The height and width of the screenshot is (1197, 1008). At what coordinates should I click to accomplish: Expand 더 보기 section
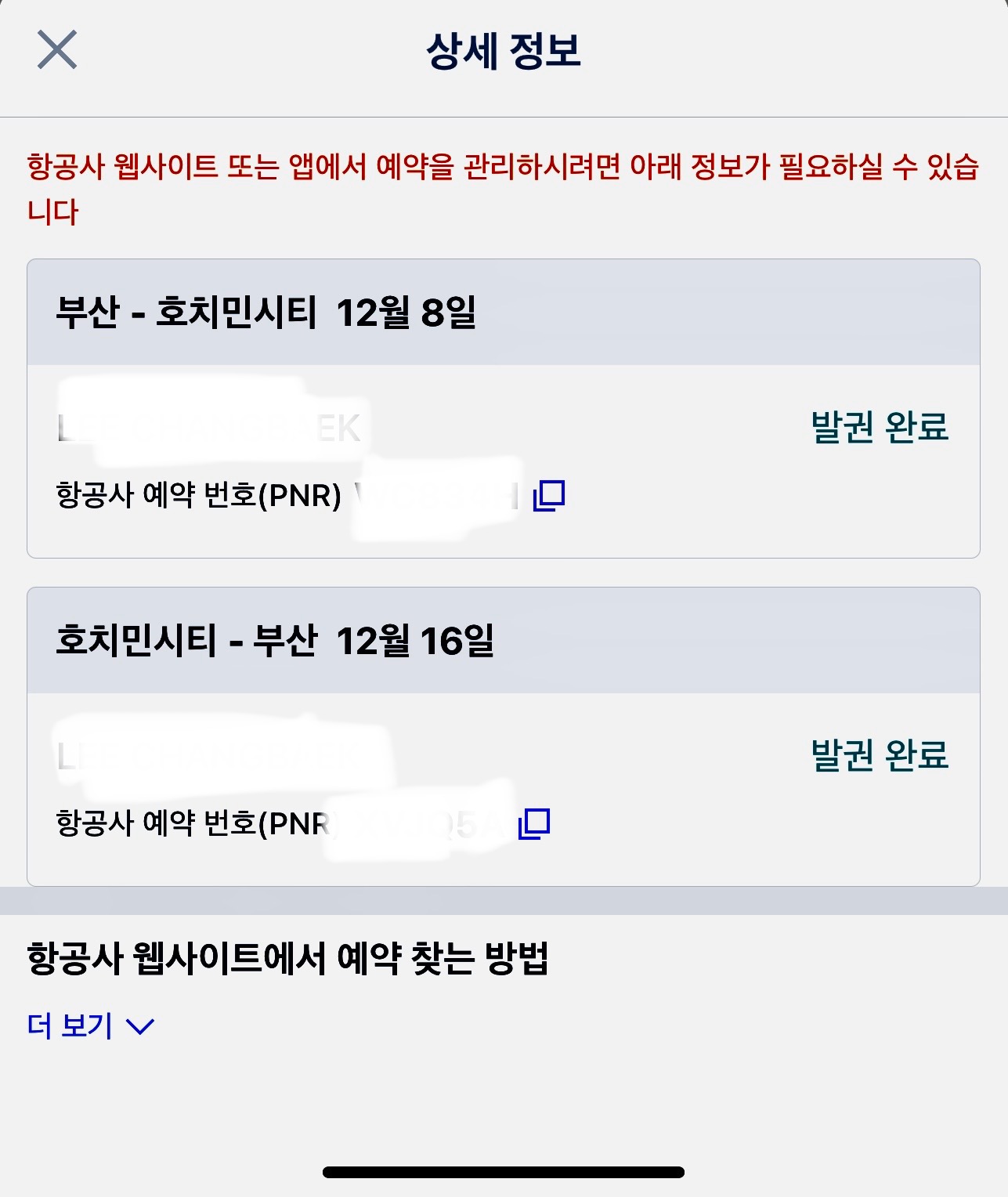pos(90,1025)
